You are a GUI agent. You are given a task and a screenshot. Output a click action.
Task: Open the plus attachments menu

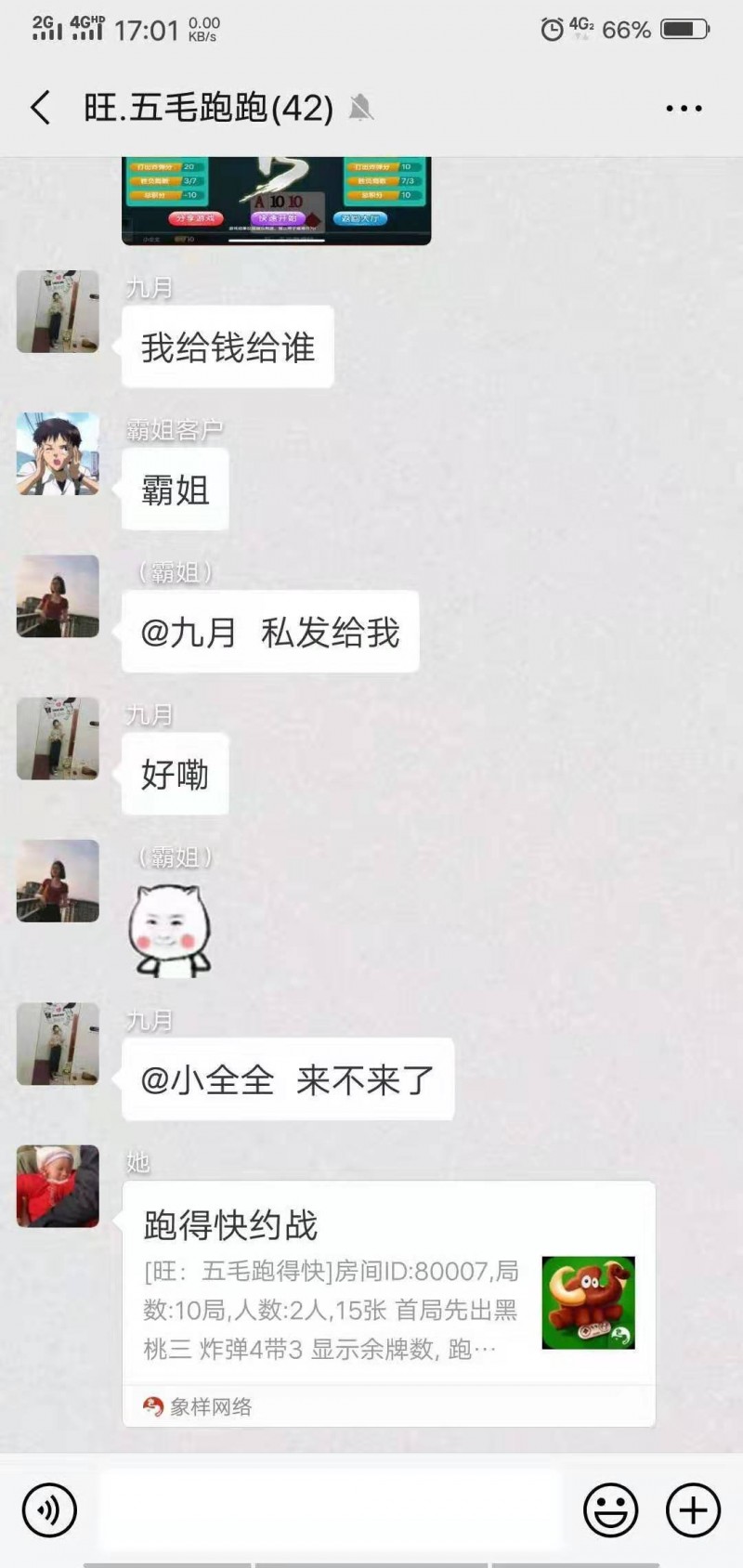[x=693, y=1510]
